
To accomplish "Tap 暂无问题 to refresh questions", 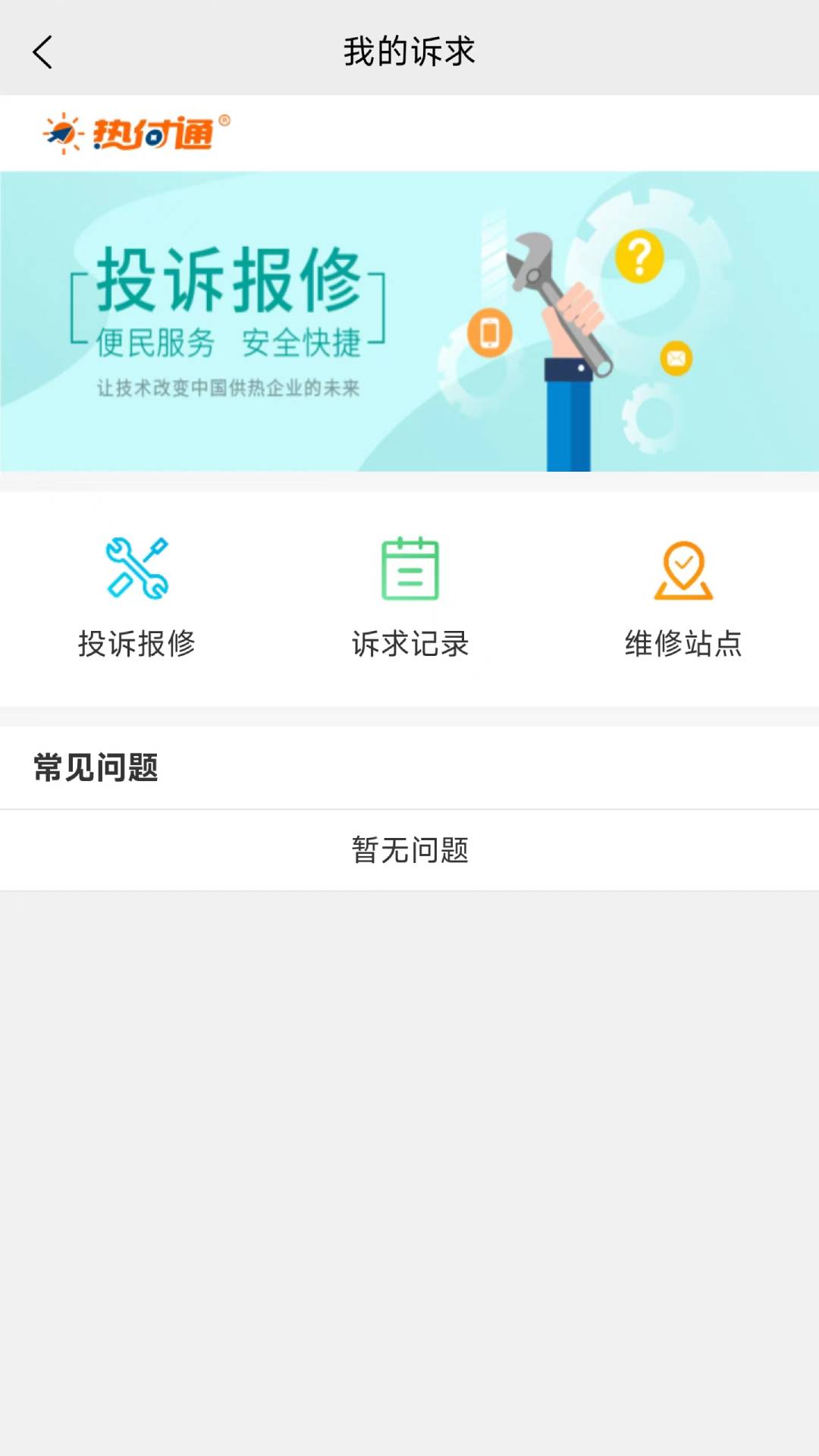I will click(x=409, y=851).
